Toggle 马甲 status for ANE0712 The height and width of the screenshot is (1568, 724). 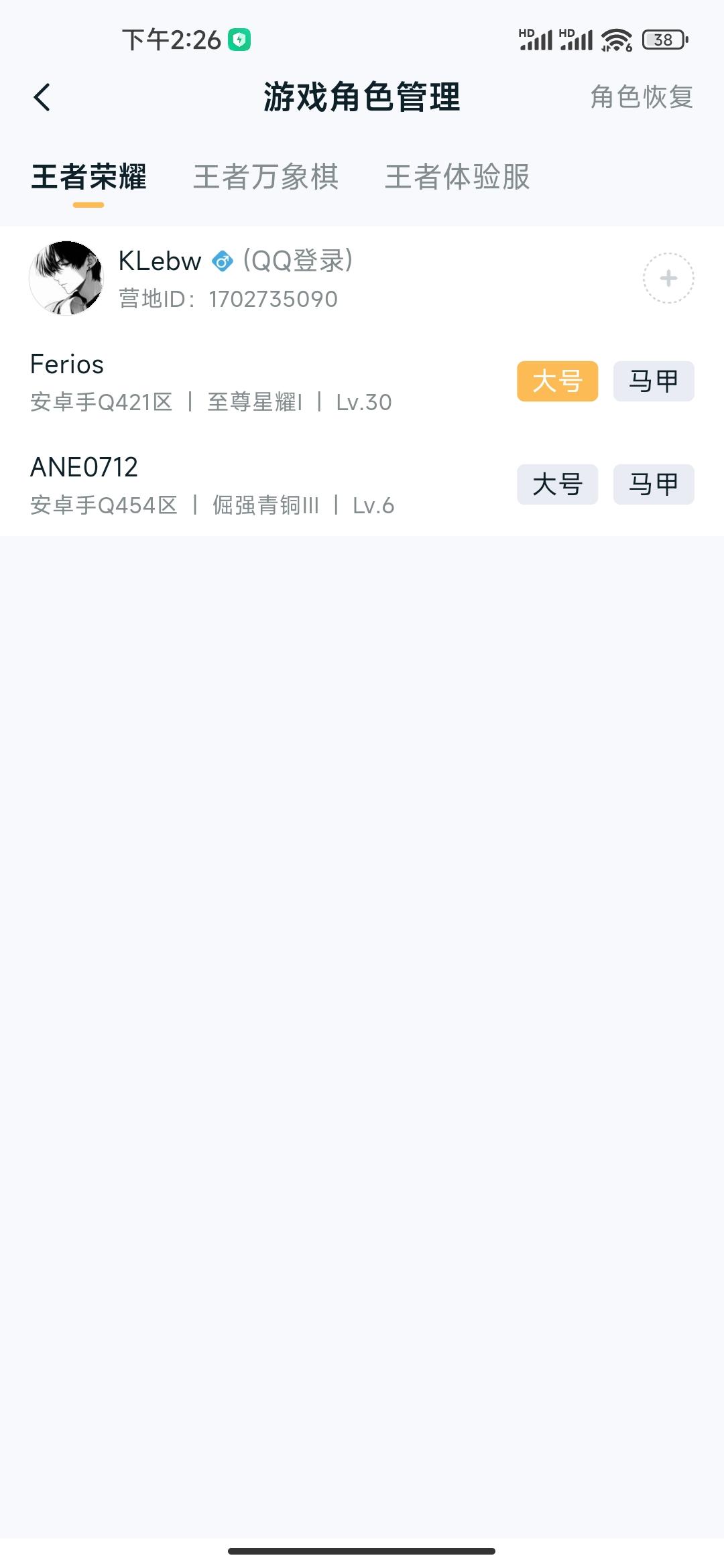click(x=652, y=484)
